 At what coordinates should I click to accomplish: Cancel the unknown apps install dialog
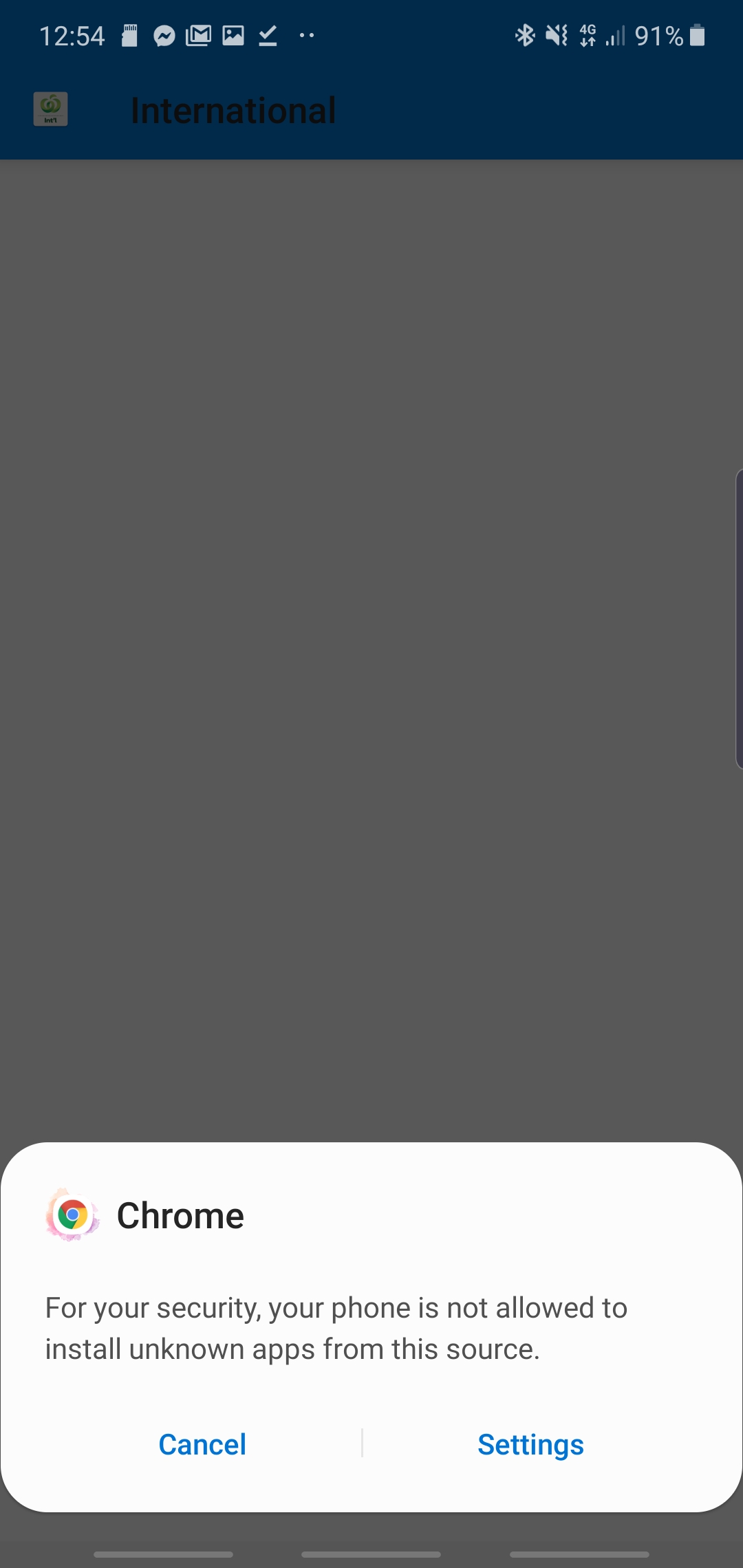(x=202, y=1444)
